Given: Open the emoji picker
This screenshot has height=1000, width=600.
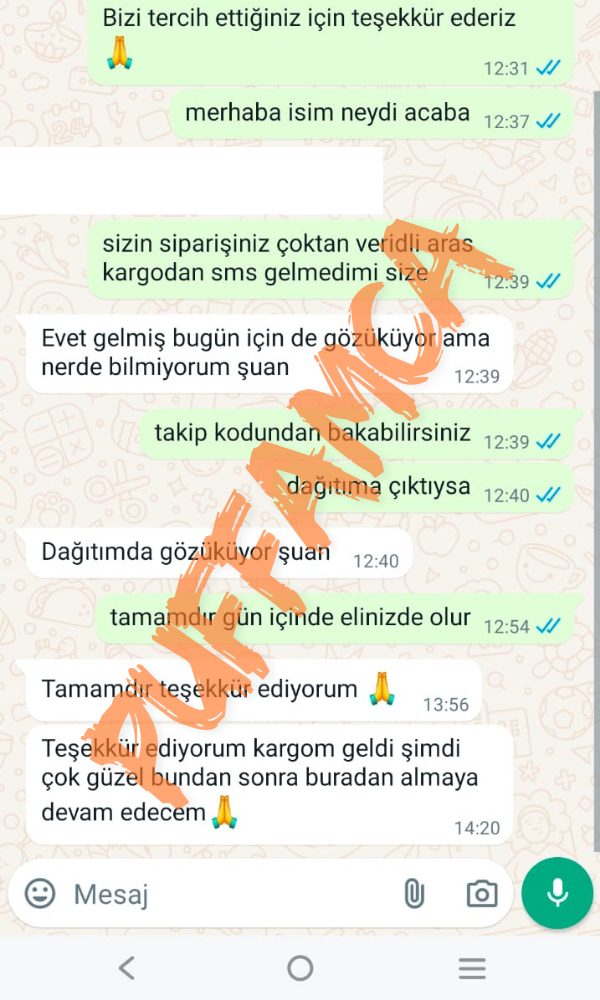Looking at the screenshot, I should click(40, 893).
